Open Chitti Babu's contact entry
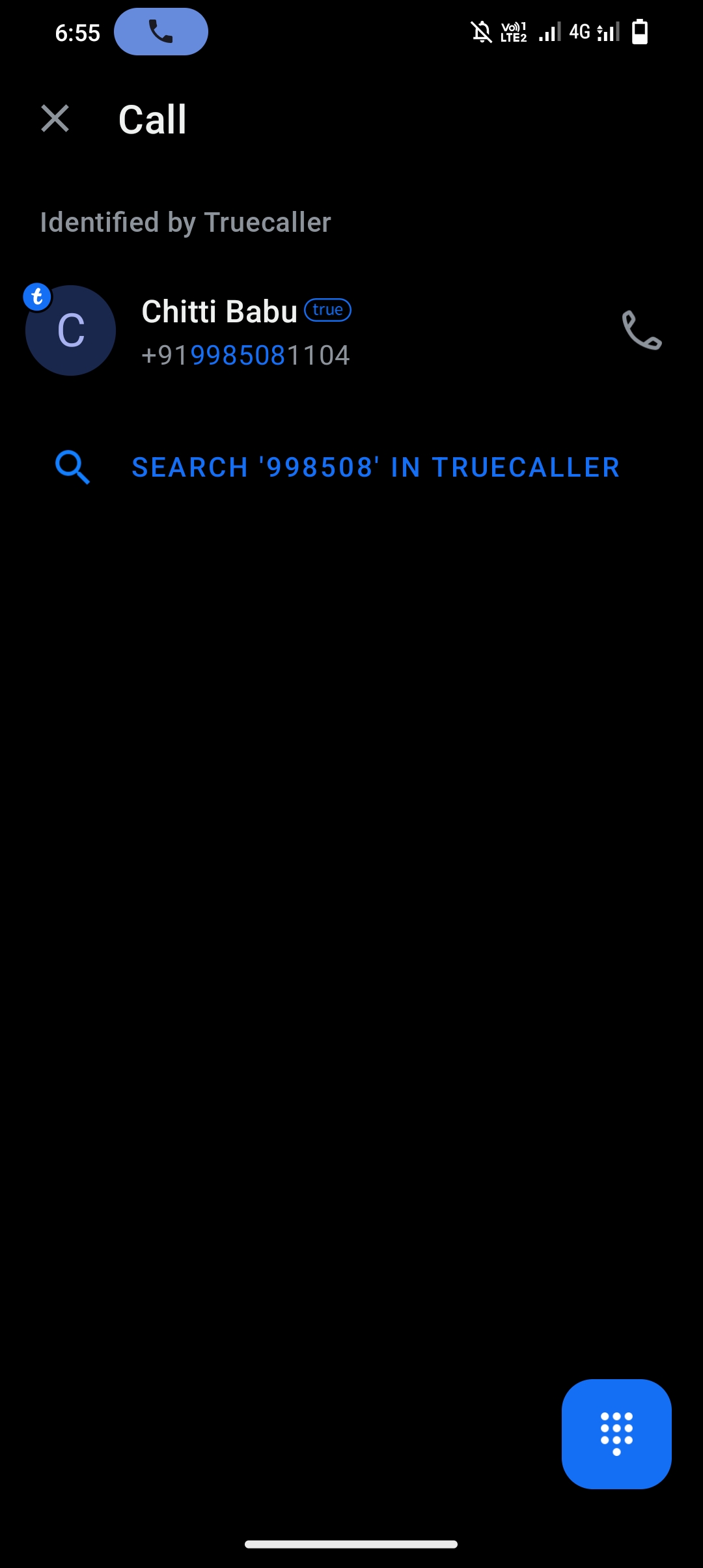703x1568 pixels. pos(246,332)
